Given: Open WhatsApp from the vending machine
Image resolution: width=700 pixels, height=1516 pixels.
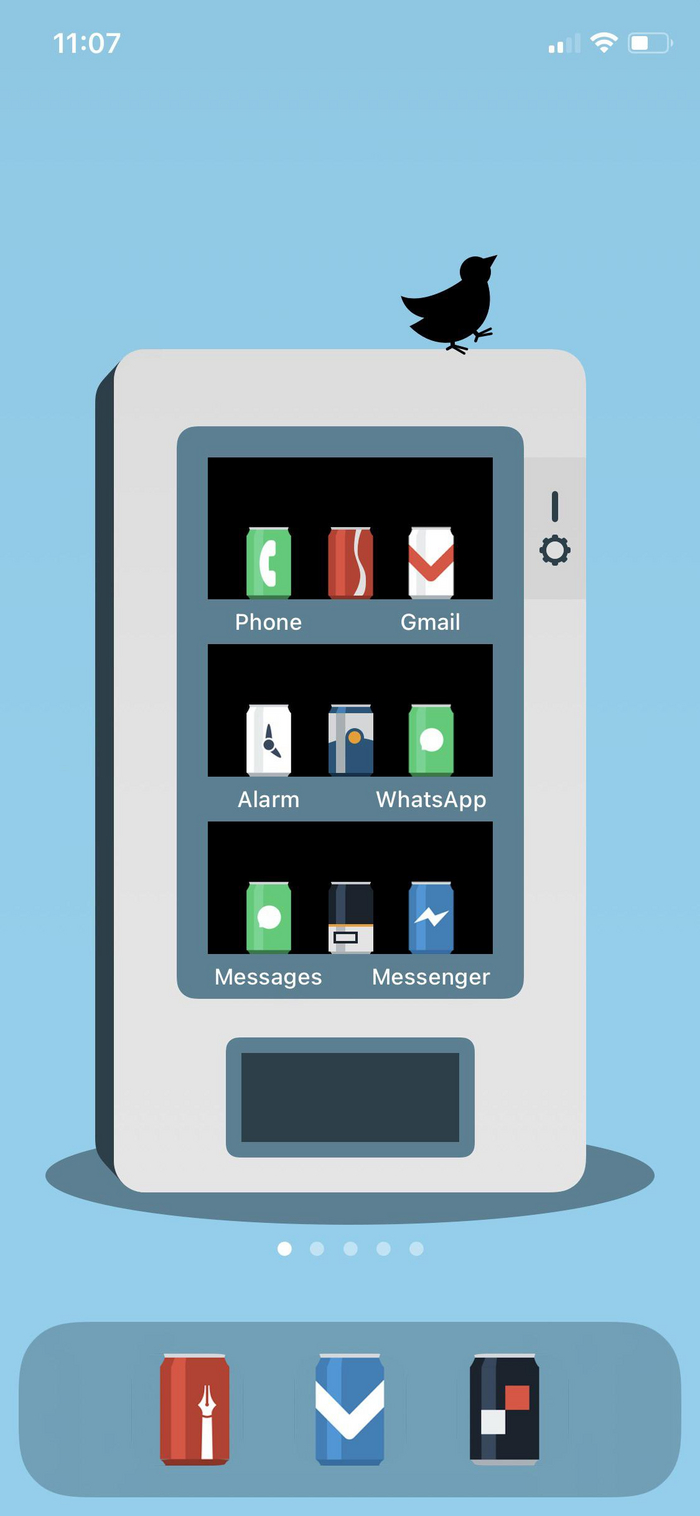Looking at the screenshot, I should click(431, 740).
